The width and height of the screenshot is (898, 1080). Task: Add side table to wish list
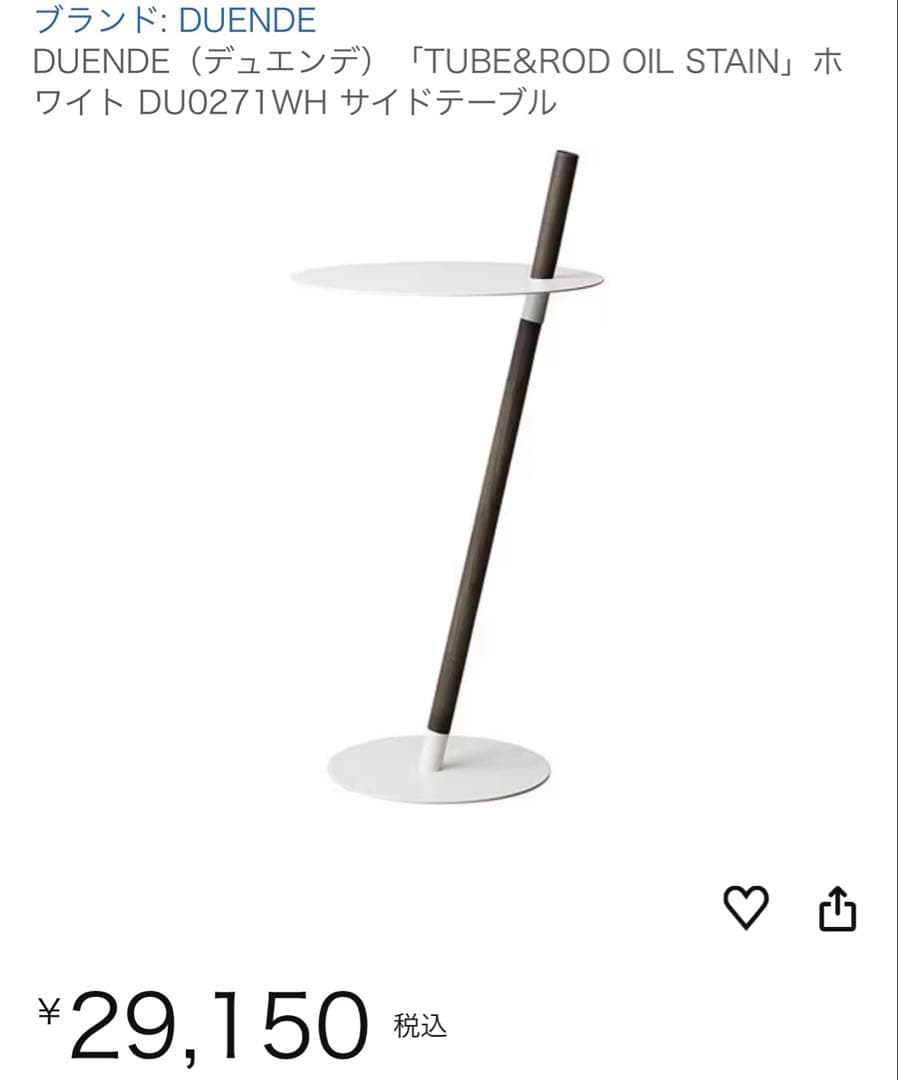(746, 907)
